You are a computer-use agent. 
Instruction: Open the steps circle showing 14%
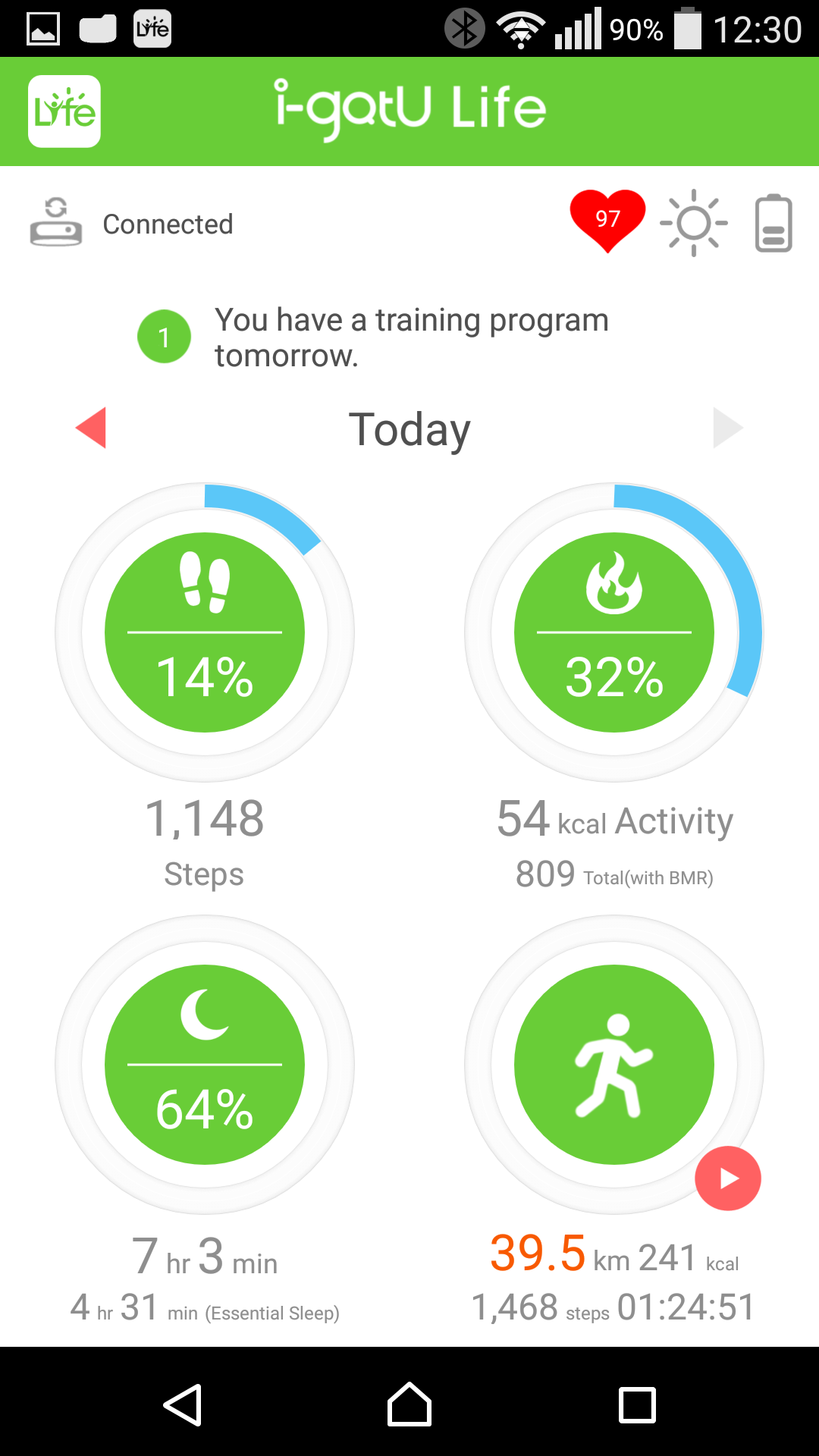(x=205, y=632)
